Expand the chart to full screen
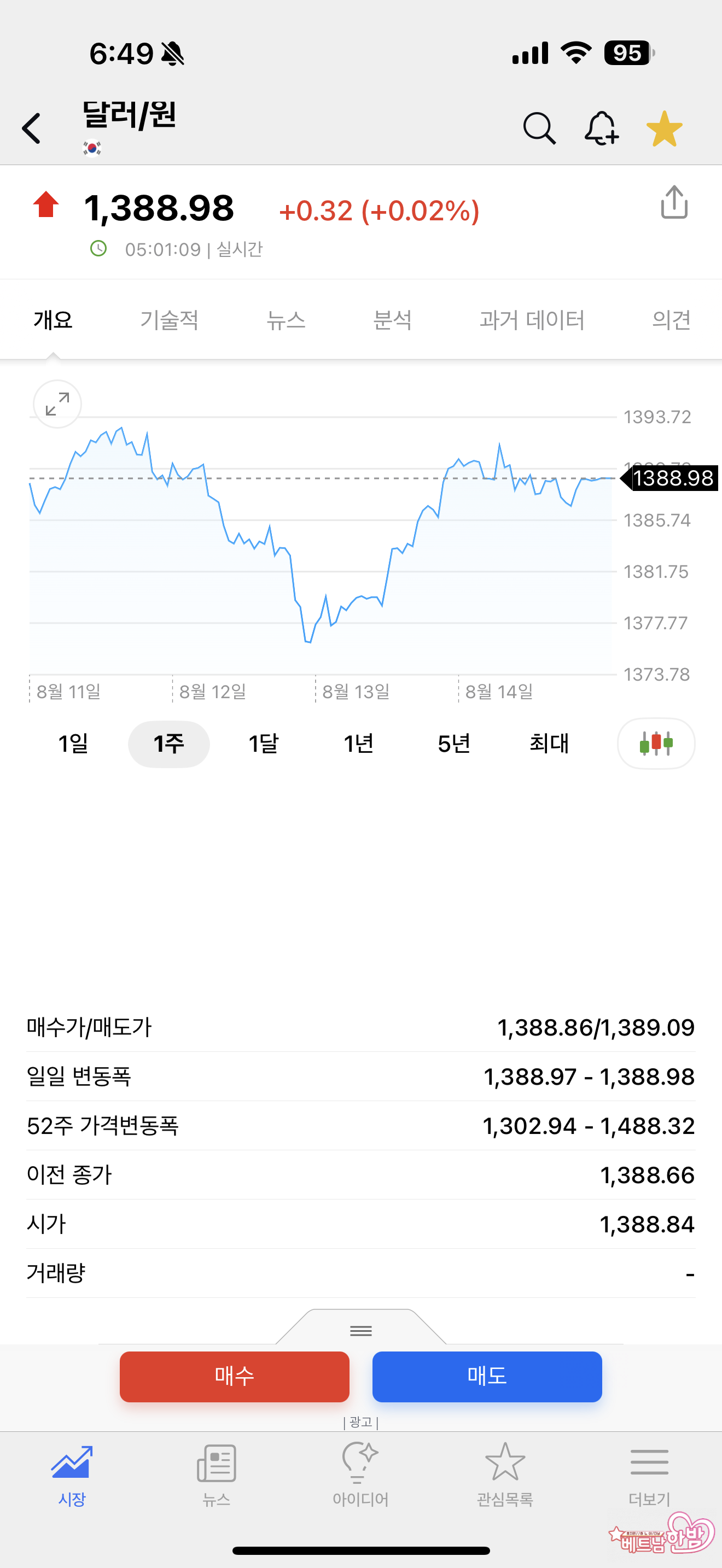The image size is (722, 1568). point(57,404)
